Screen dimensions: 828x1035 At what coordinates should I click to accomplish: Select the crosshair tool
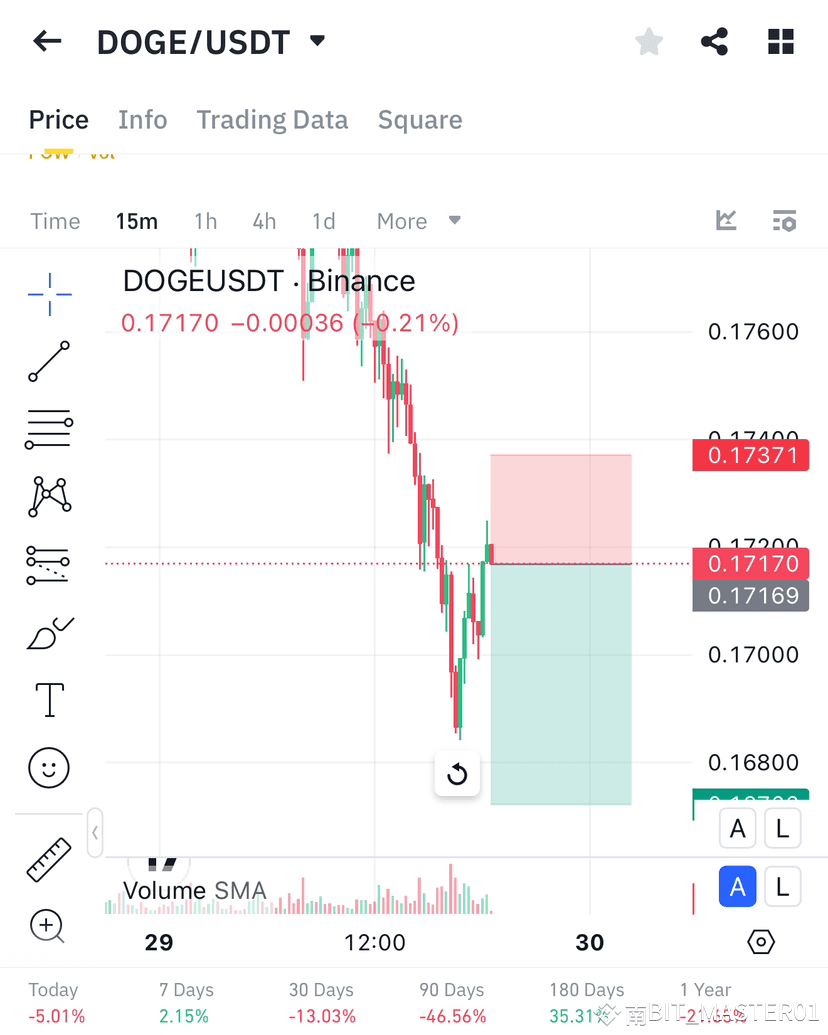(48, 295)
